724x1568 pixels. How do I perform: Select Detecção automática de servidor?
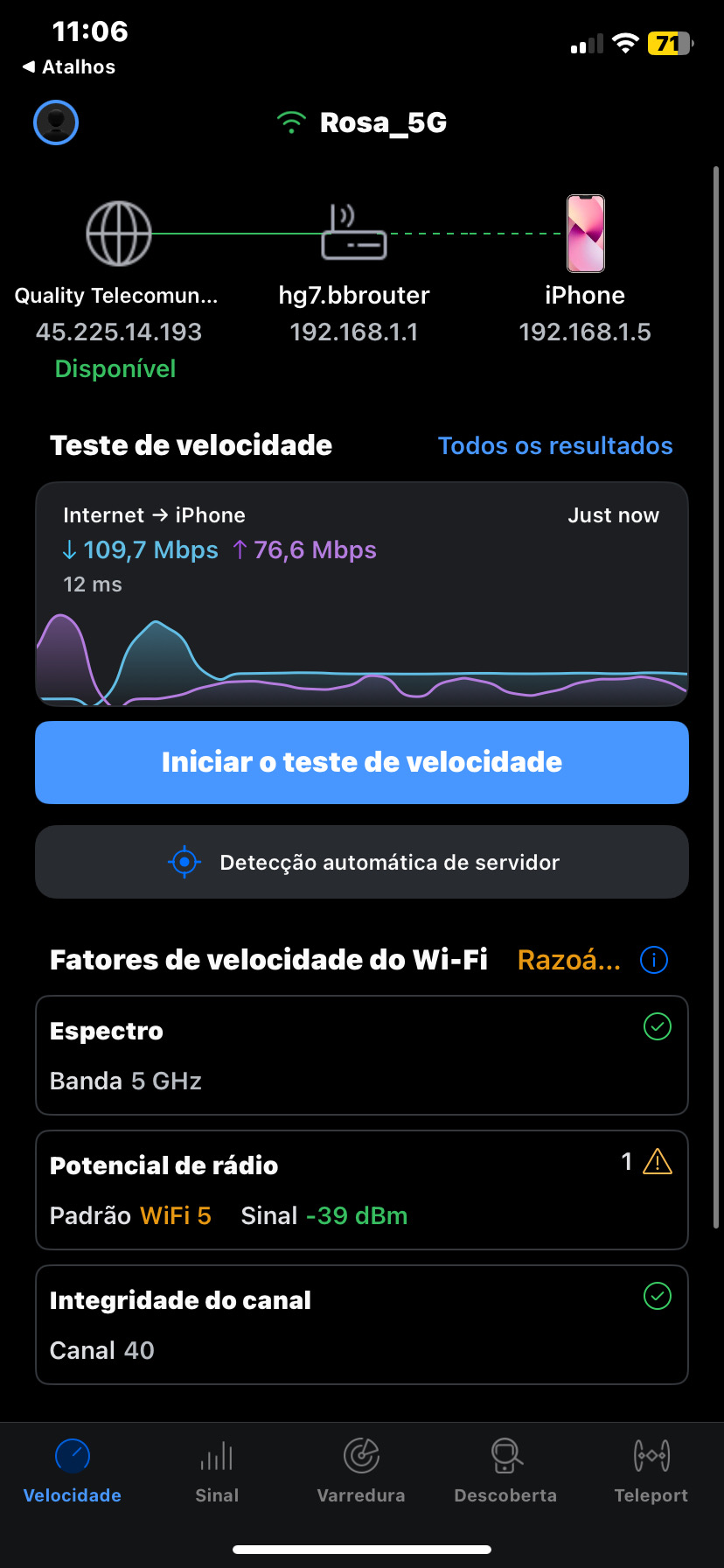(x=362, y=862)
